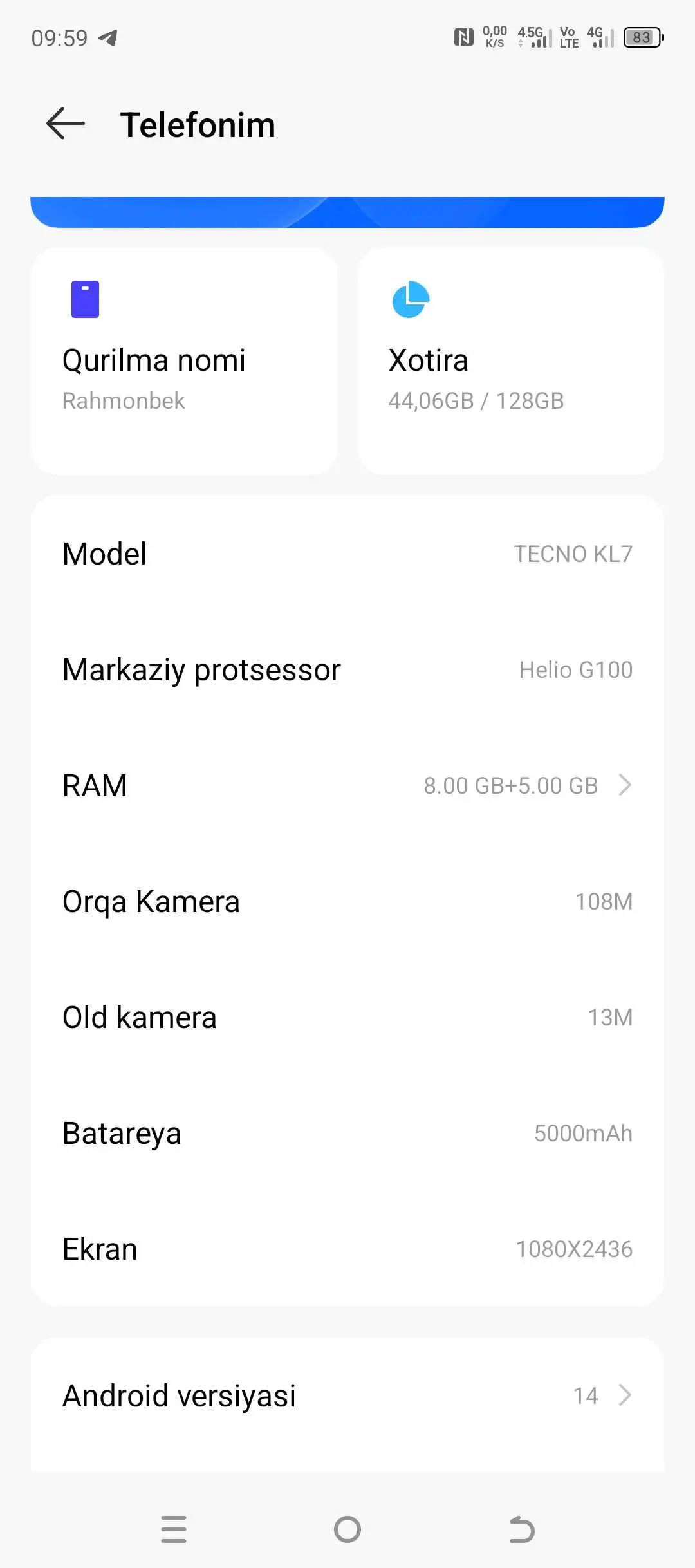This screenshot has height=1568, width=695.
Task: Go back using the arrow beside Telefonim
Action: [66, 124]
